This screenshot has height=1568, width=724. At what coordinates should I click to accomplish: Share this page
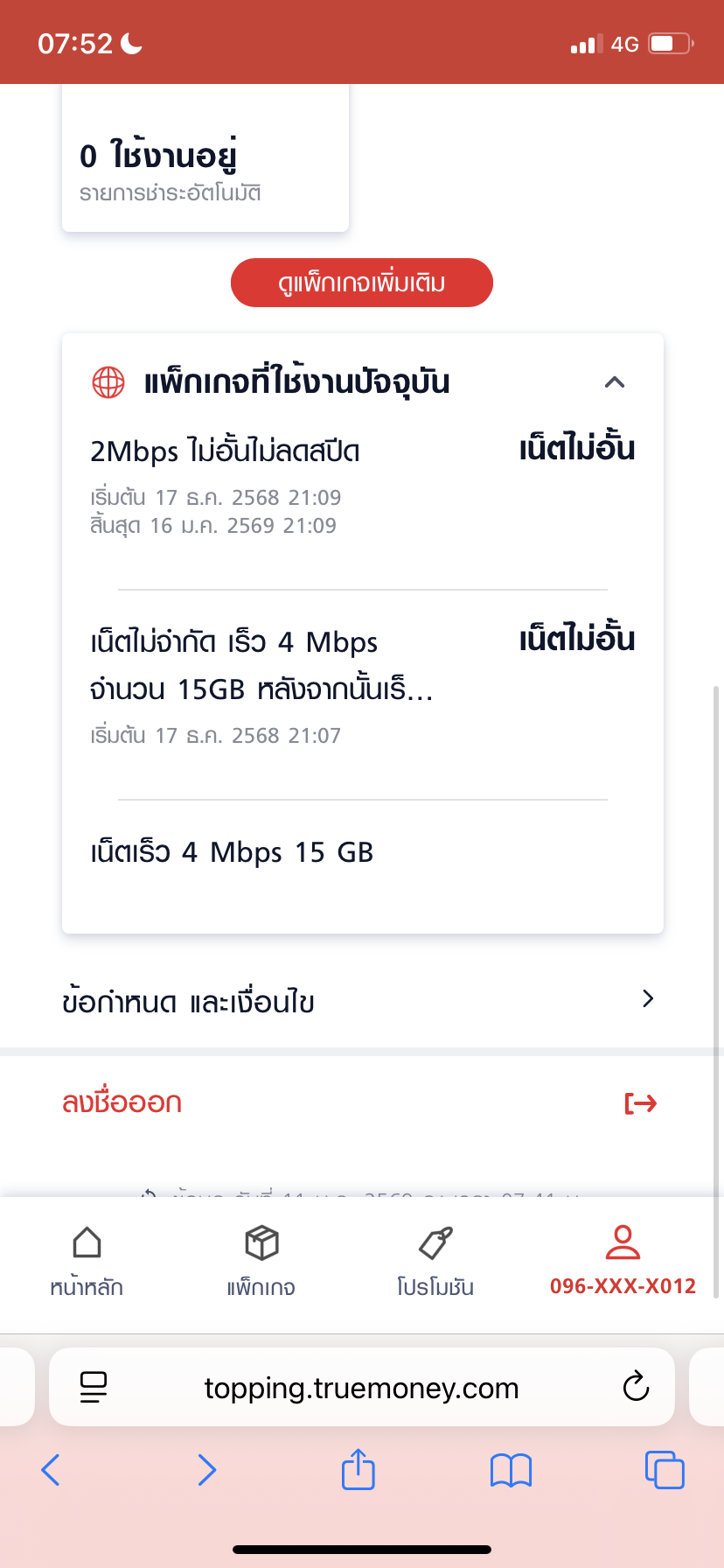click(x=358, y=1469)
